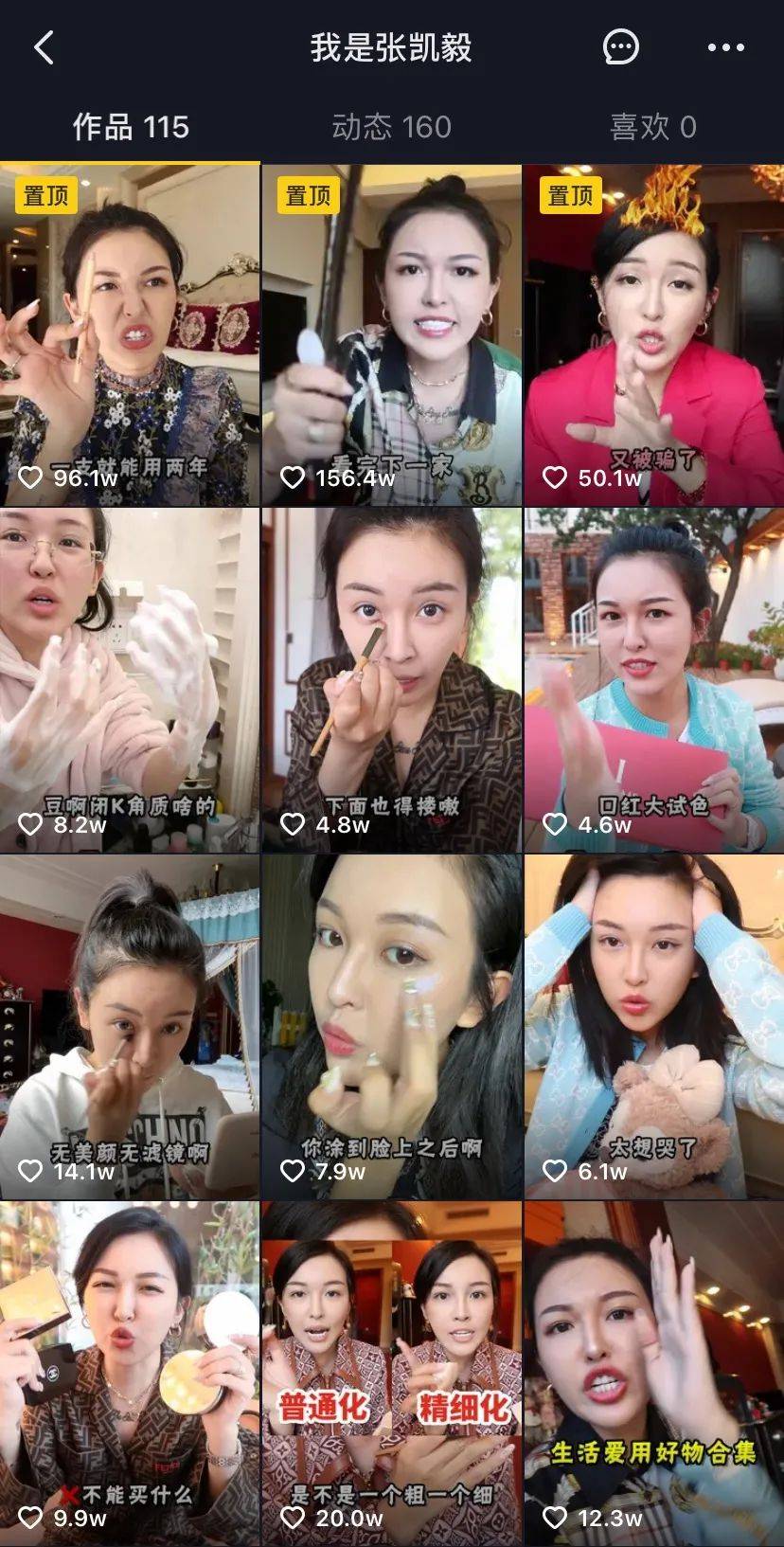Screen dimensions: 784x1547
Task: Open the message chat bubble icon
Action: (x=621, y=47)
